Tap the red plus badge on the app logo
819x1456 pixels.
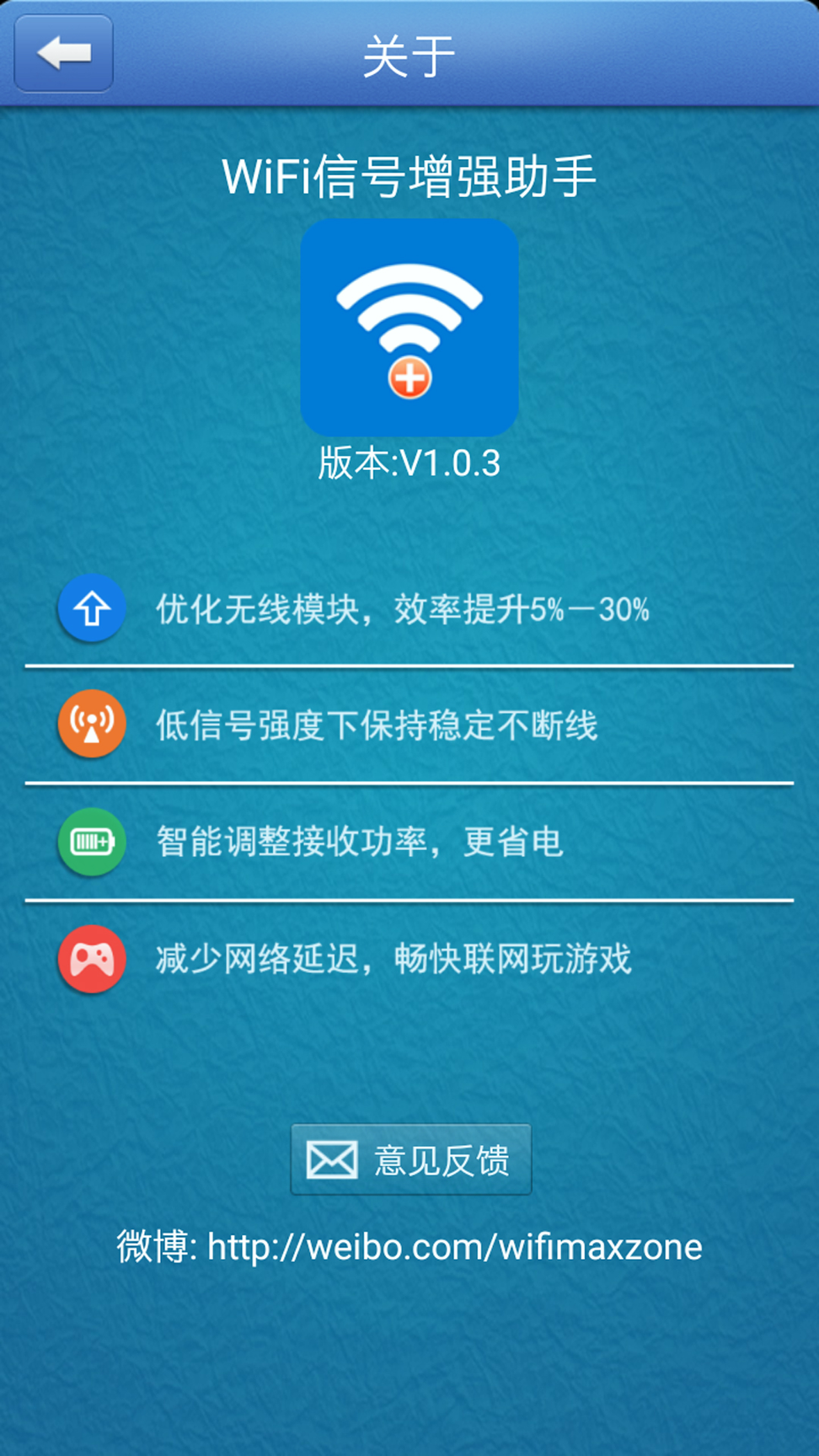pyautogui.click(x=409, y=378)
